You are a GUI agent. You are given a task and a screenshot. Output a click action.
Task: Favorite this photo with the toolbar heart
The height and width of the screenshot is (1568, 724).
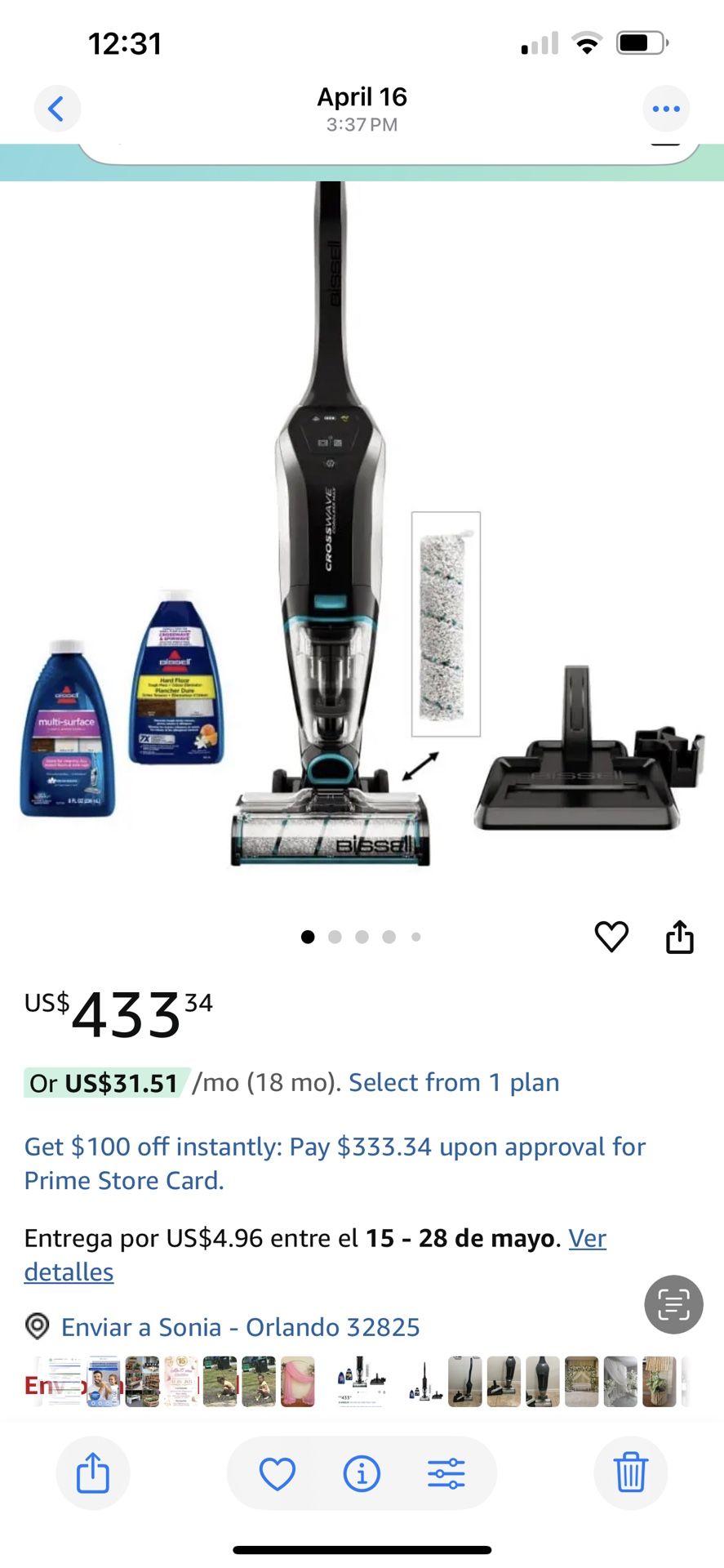pos(278,1473)
